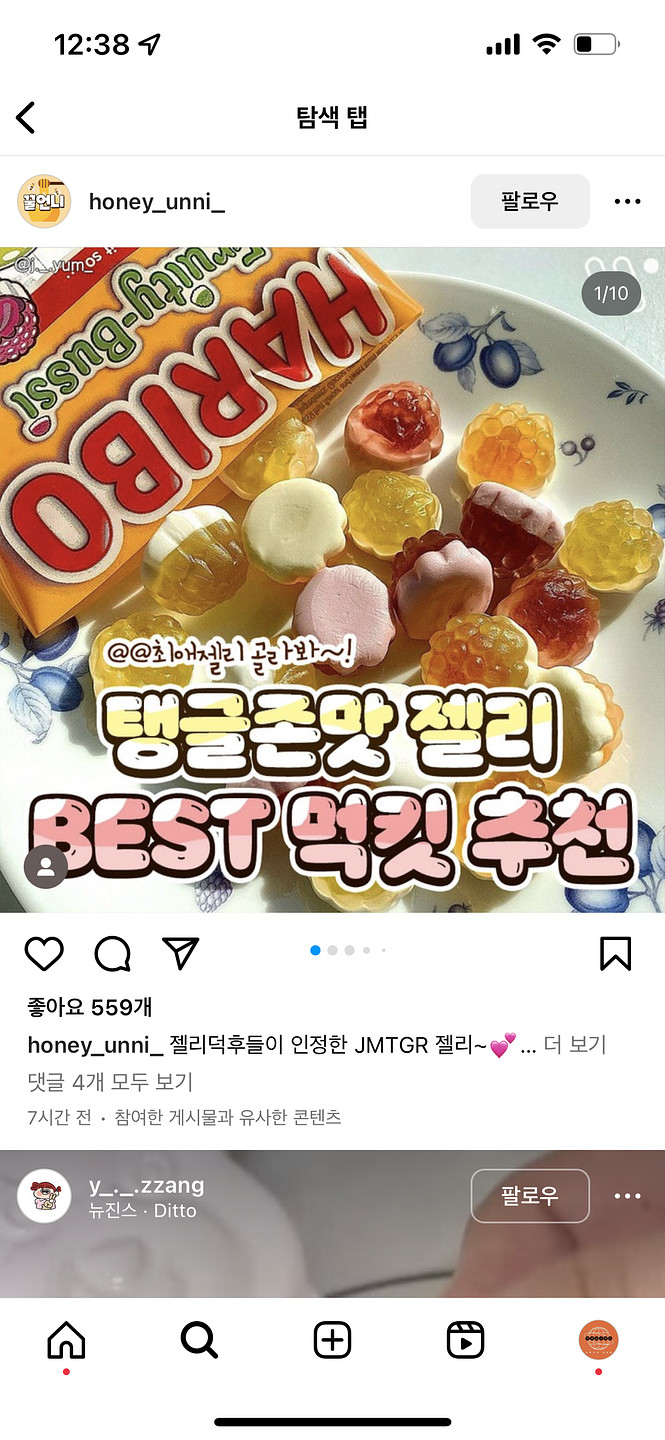Share the honey_unni_ post via send icon

pyautogui.click(x=180, y=954)
